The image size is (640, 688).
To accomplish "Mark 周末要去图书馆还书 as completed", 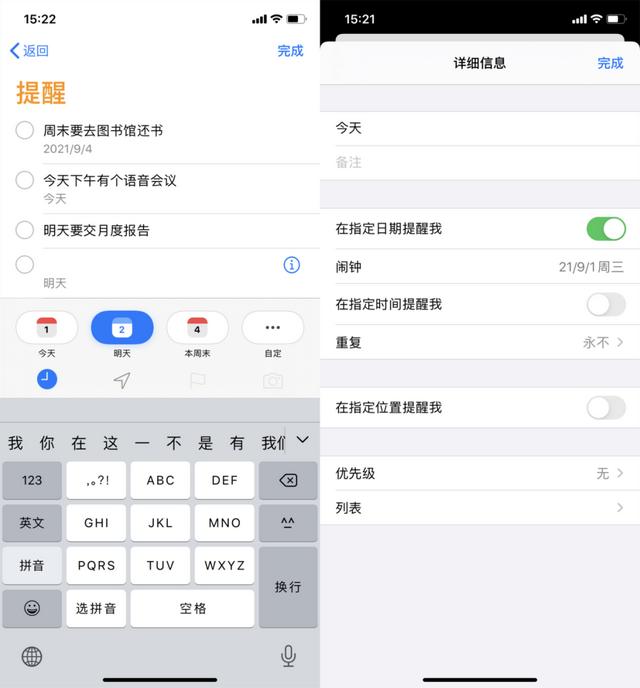I will pyautogui.click(x=25, y=130).
